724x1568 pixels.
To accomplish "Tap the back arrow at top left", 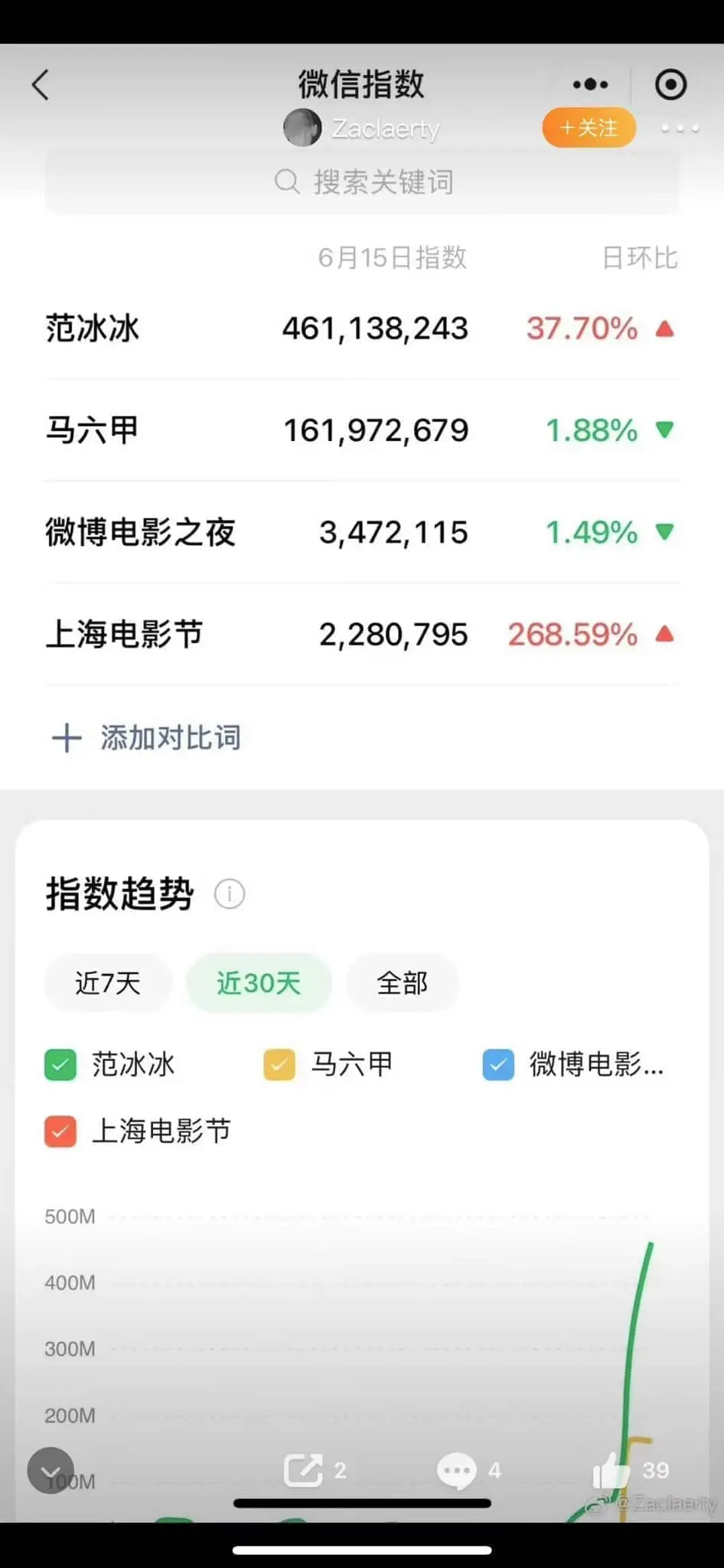I will 40,85.
